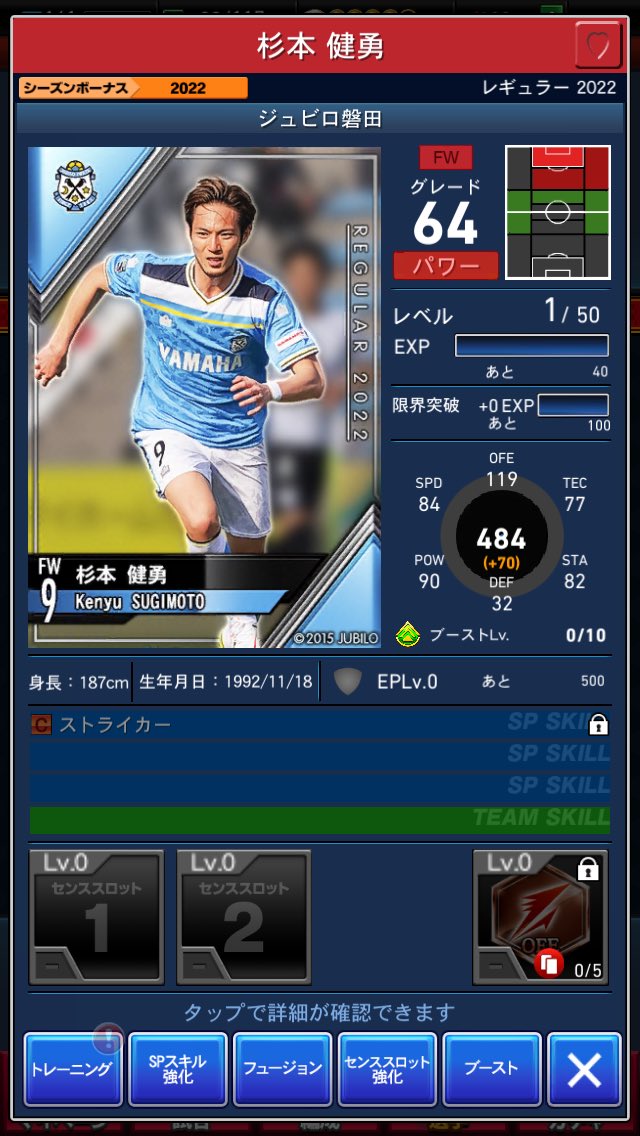Tap the green TEAM SKILL row
The image size is (640, 1136).
click(320, 819)
